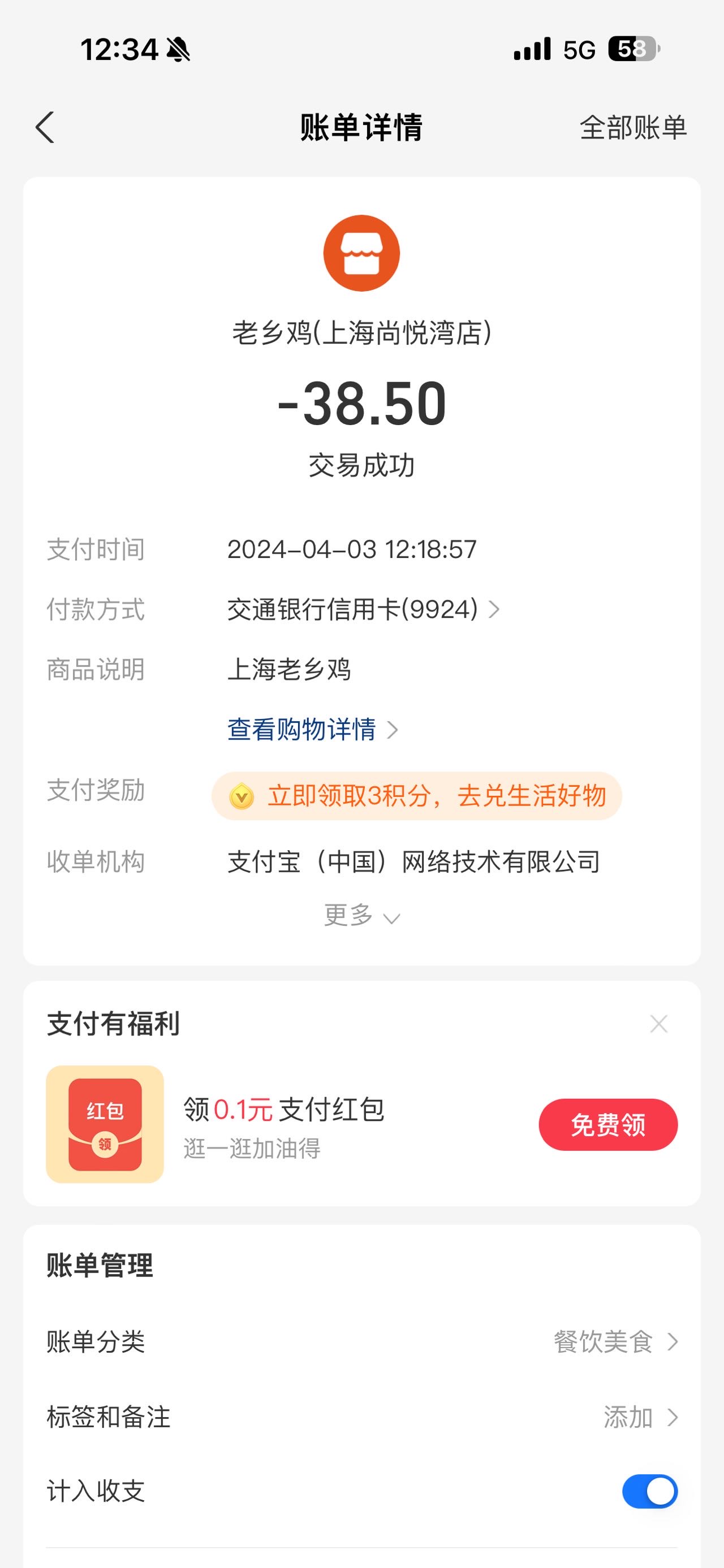The image size is (724, 1568).
Task: Dismiss the 支付有福利 card
Action: (659, 1024)
